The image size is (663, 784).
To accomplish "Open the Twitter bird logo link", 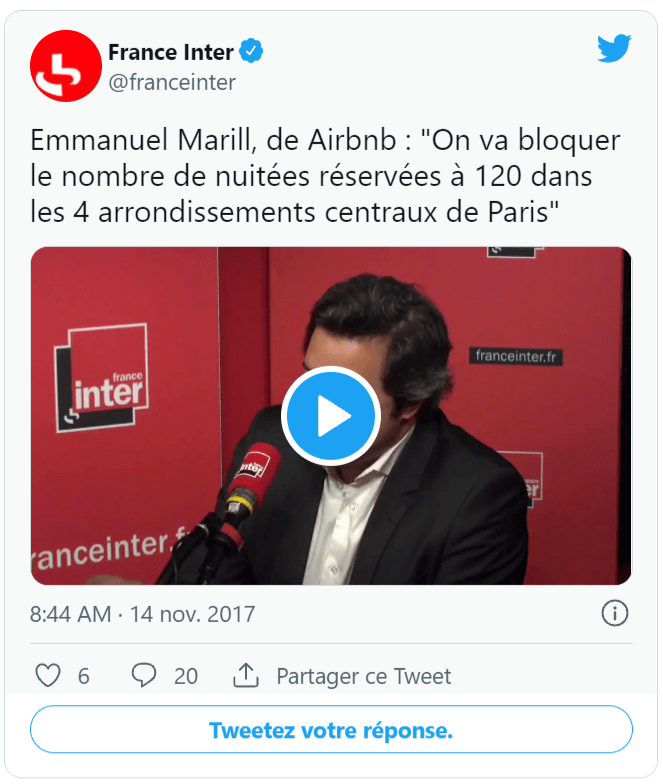I will click(x=614, y=49).
